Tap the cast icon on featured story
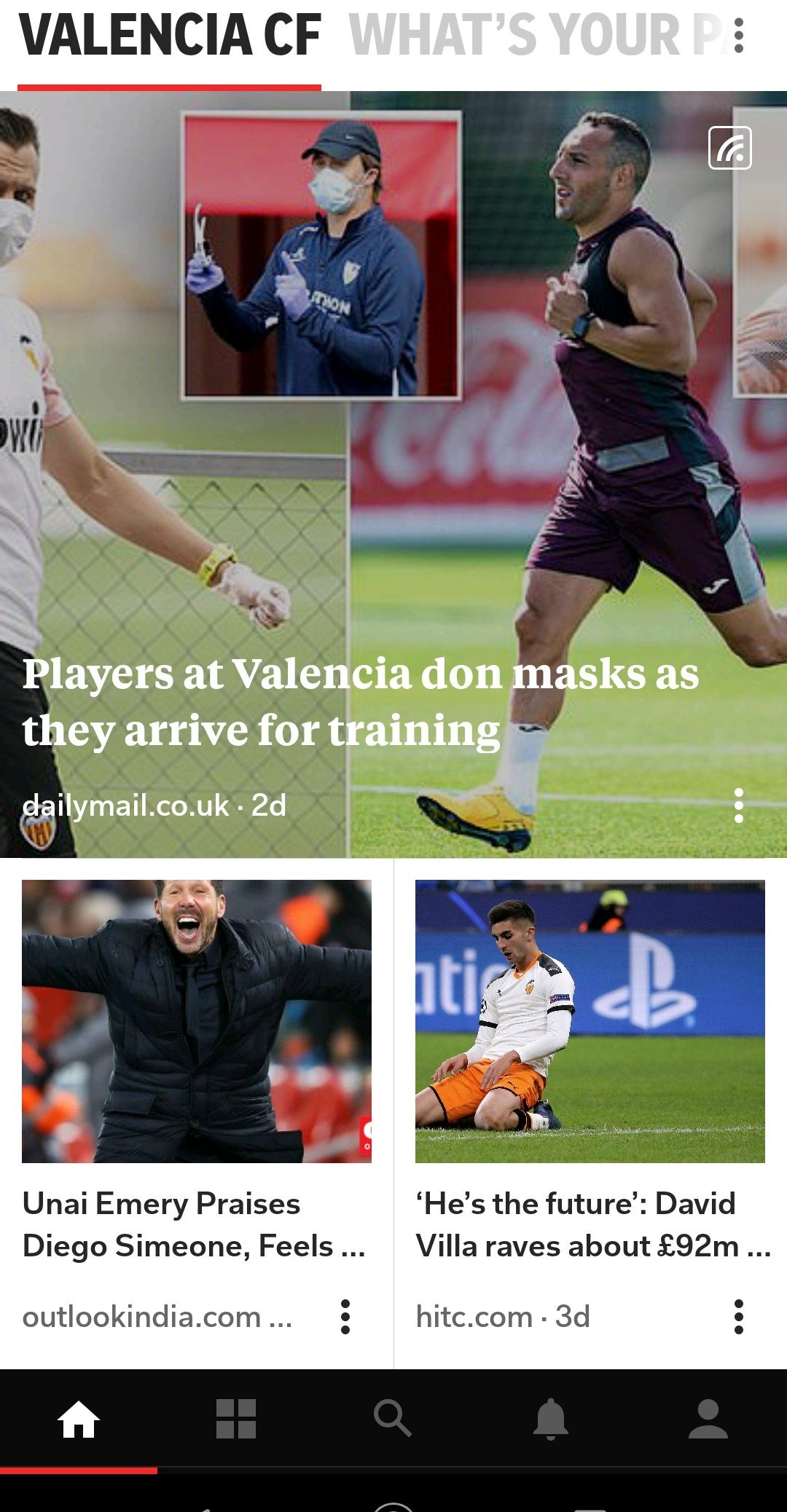Screen dimensions: 787x1512 [729, 148]
